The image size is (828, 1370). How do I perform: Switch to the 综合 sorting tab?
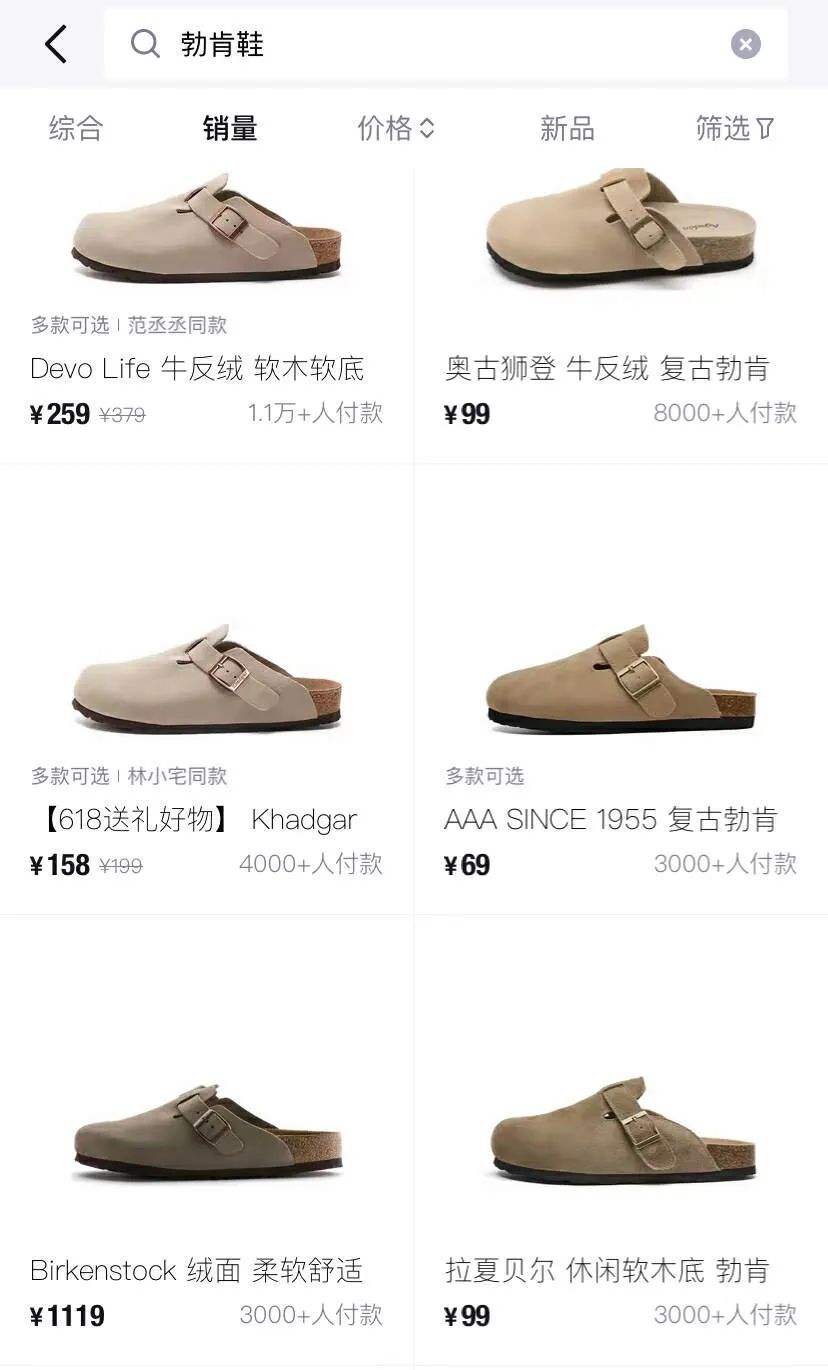[76, 128]
